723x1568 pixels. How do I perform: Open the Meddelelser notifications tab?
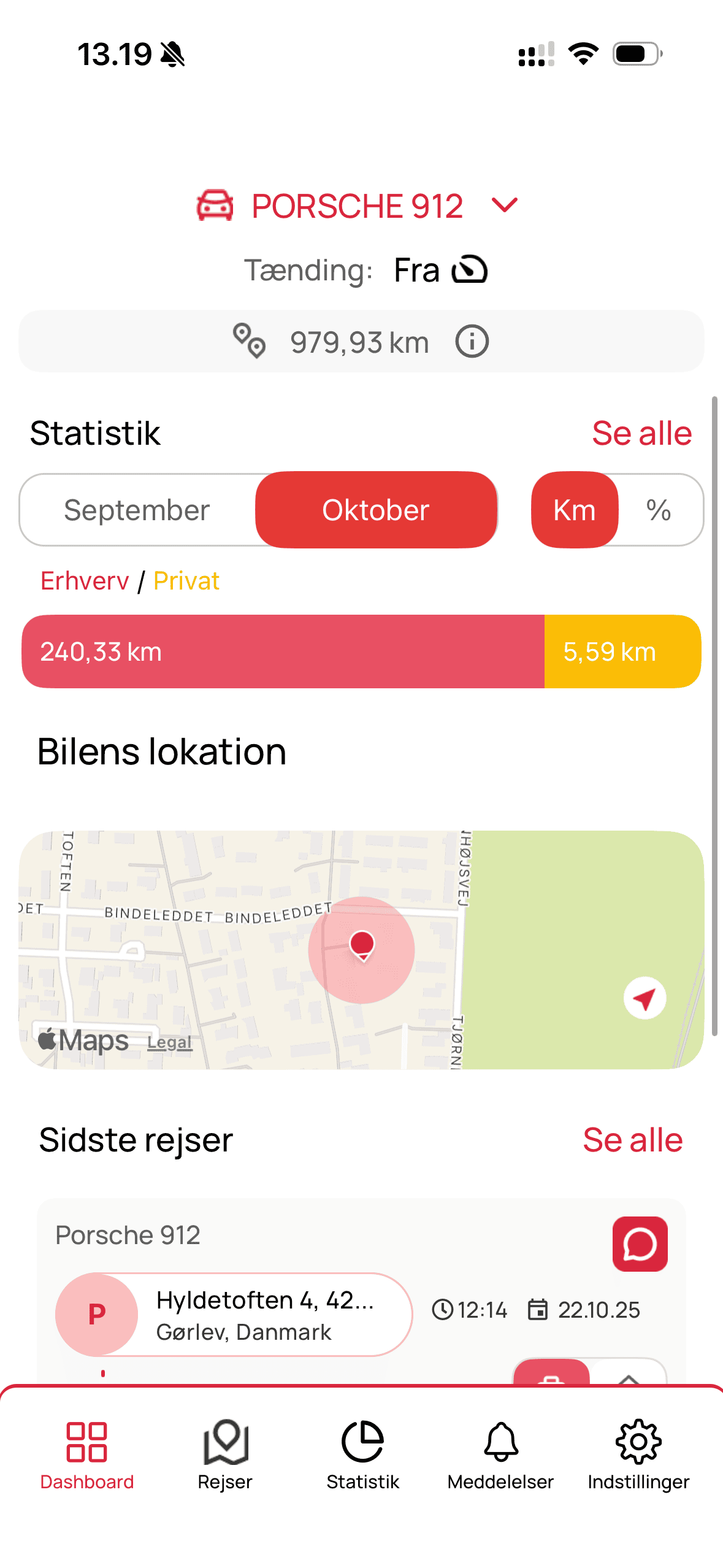500,1455
